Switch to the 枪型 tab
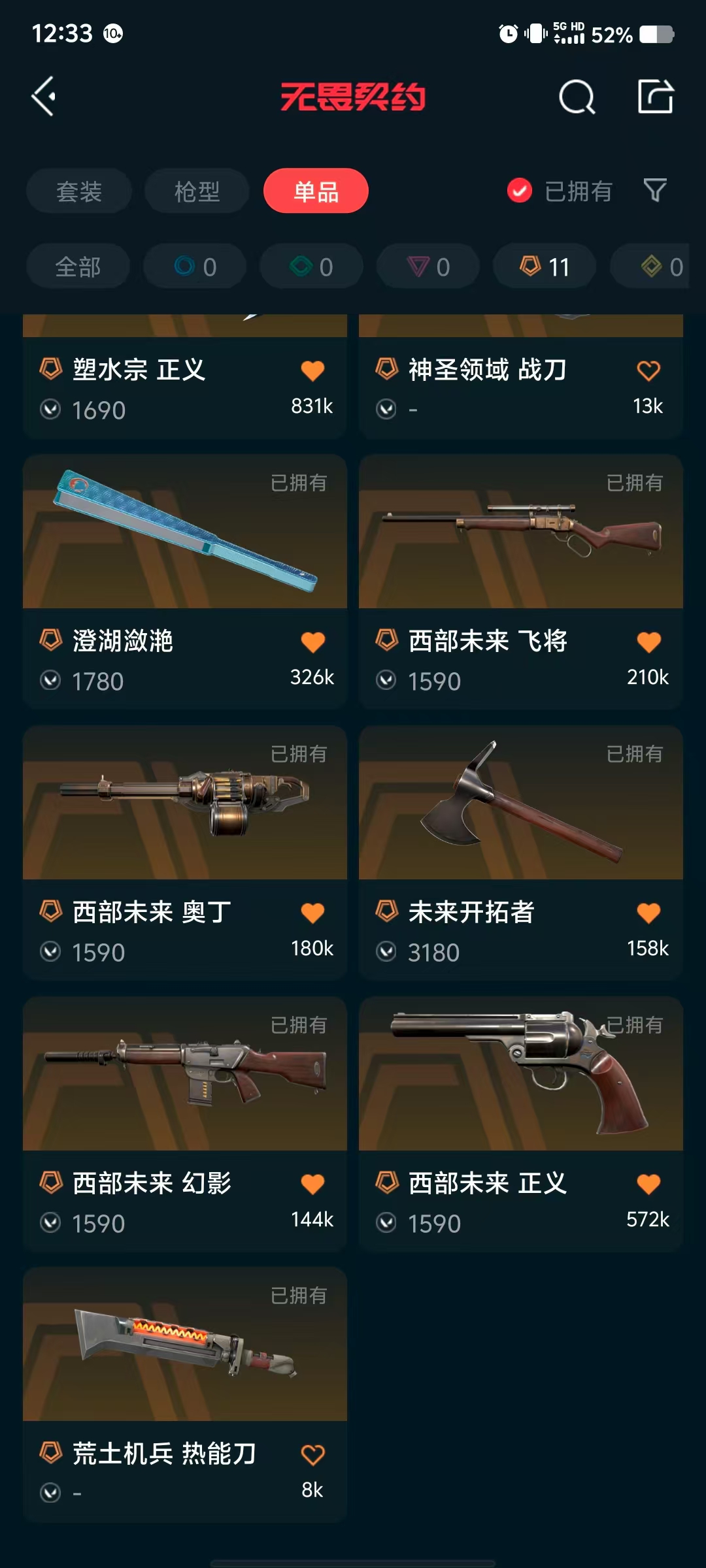This screenshot has height=1568, width=706. click(197, 191)
